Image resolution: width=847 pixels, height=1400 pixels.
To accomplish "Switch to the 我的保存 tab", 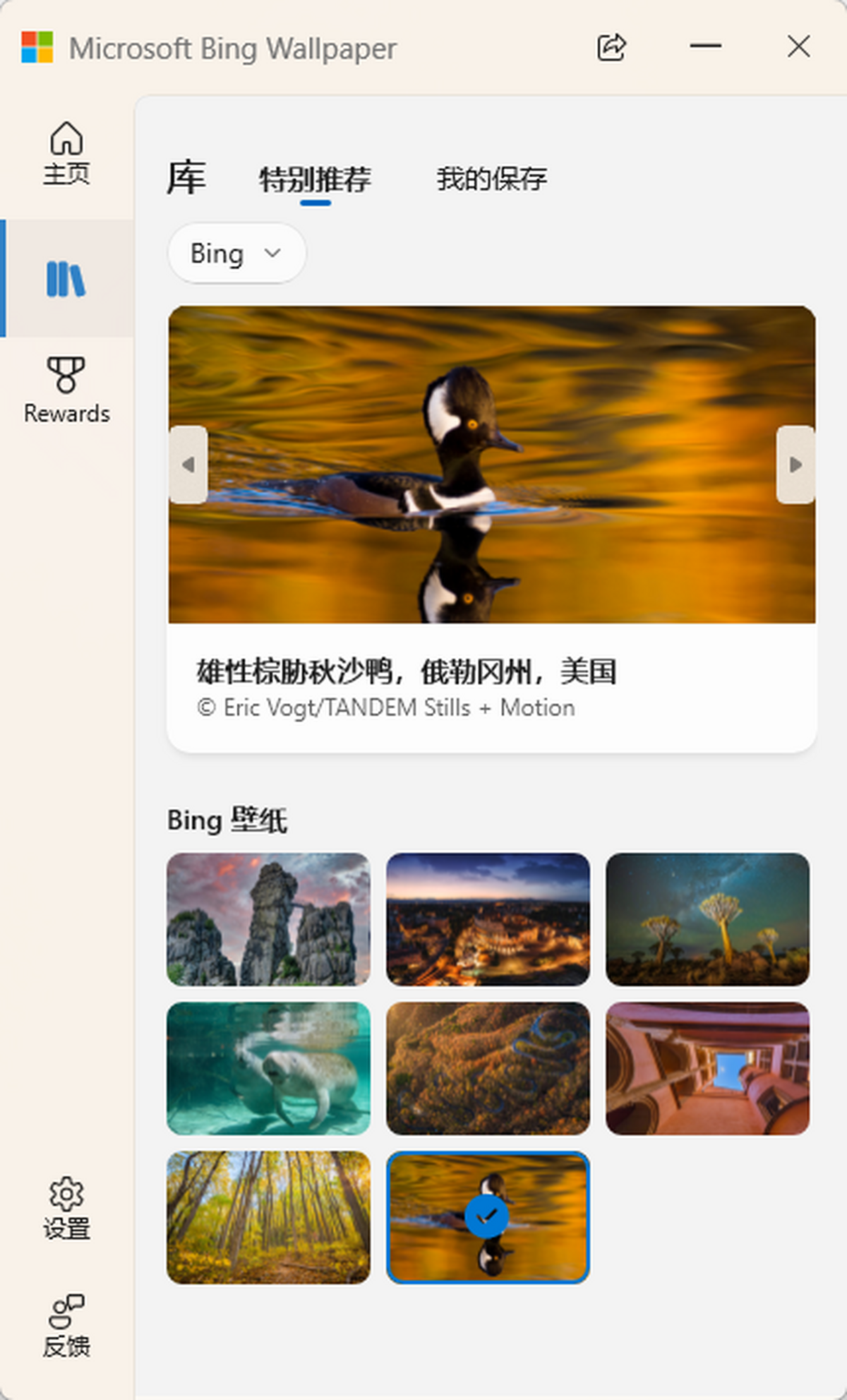I will (491, 179).
